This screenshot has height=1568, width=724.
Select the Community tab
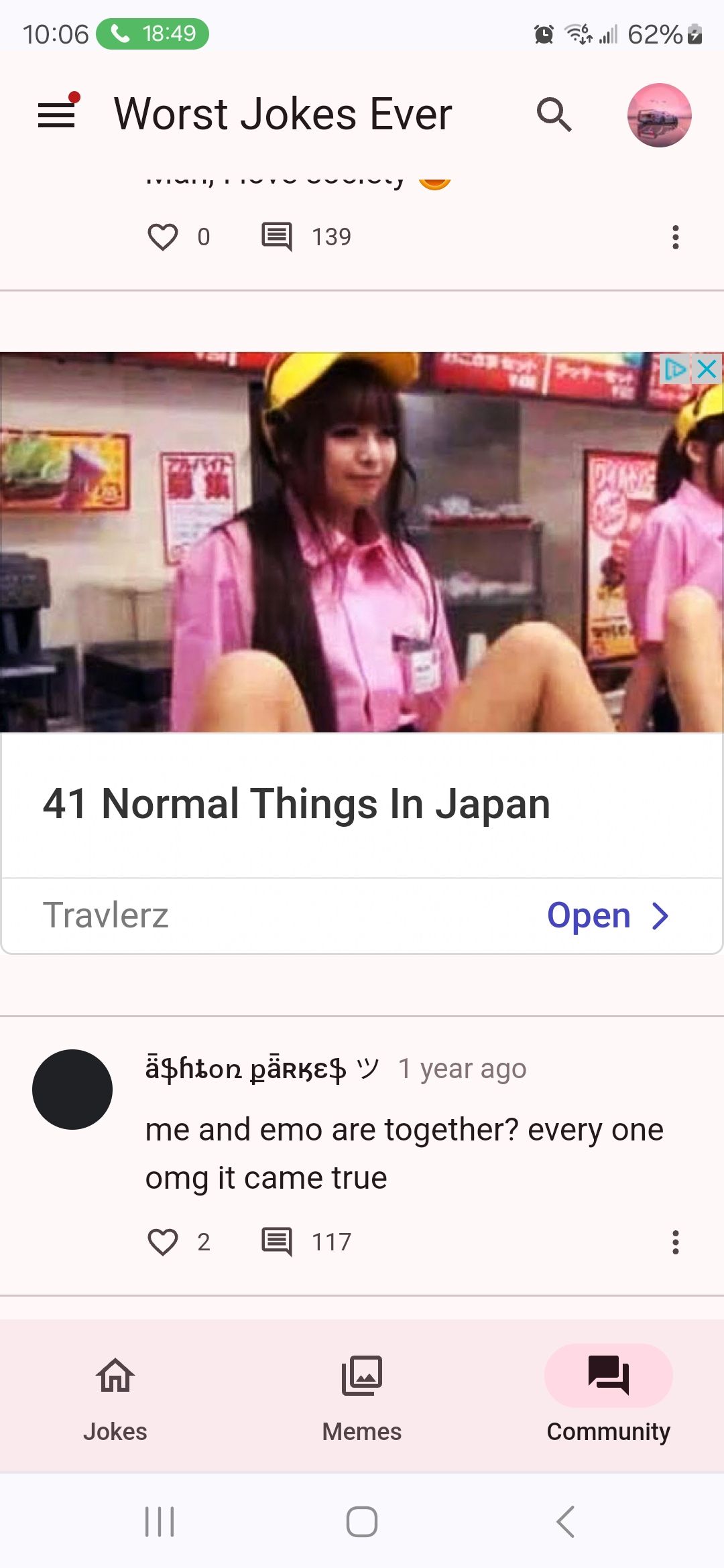[x=608, y=1395]
